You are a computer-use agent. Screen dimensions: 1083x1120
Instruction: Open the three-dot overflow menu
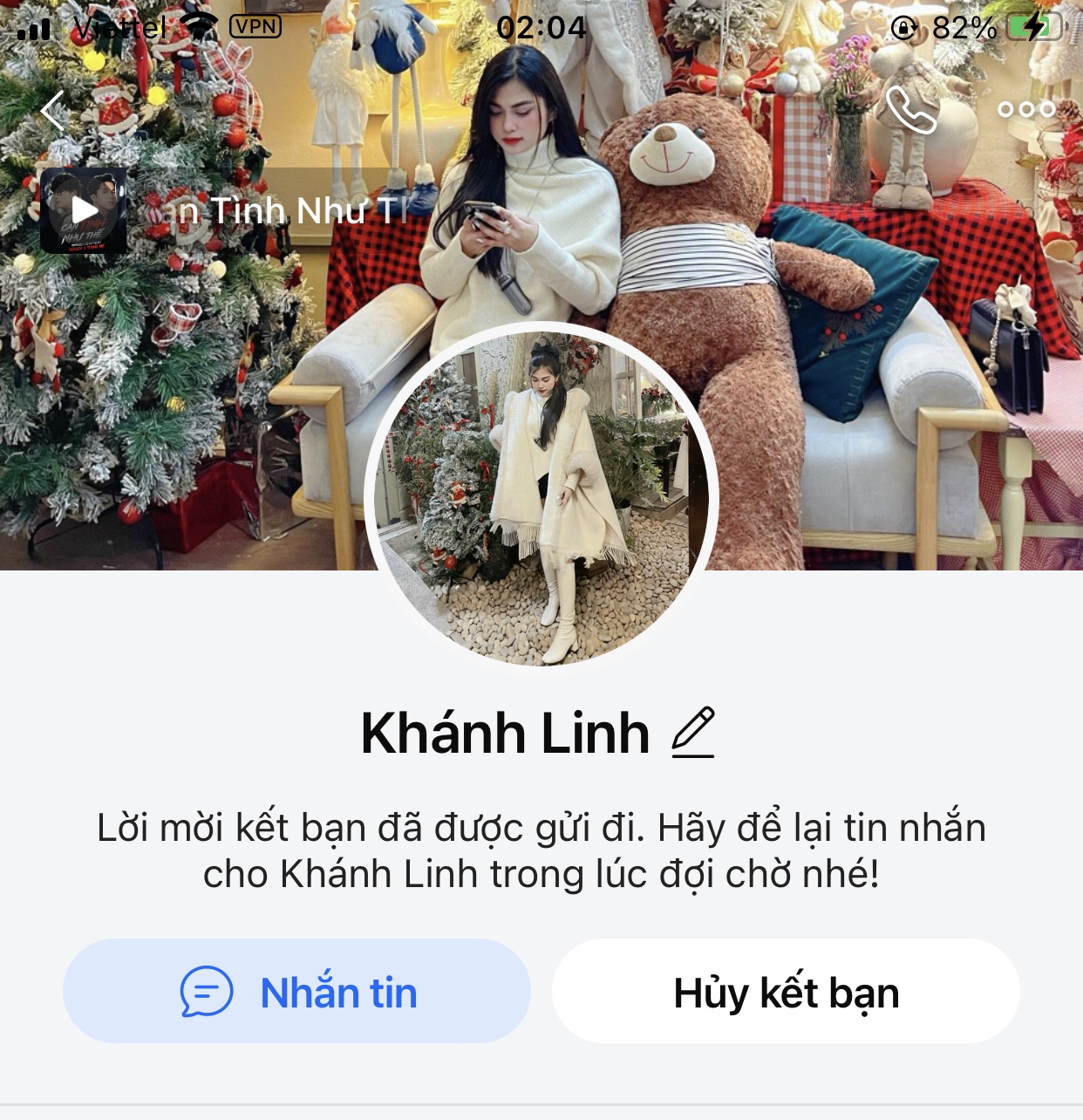point(1026,110)
